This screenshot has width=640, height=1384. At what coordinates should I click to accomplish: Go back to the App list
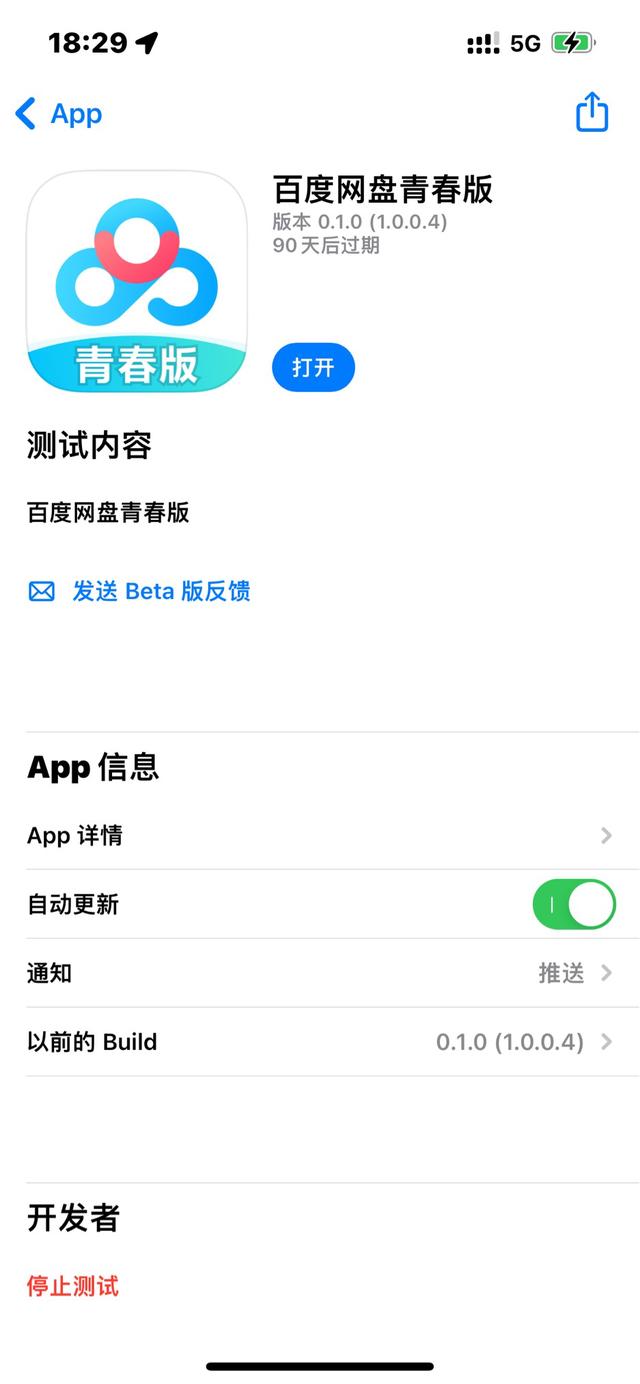(x=59, y=114)
